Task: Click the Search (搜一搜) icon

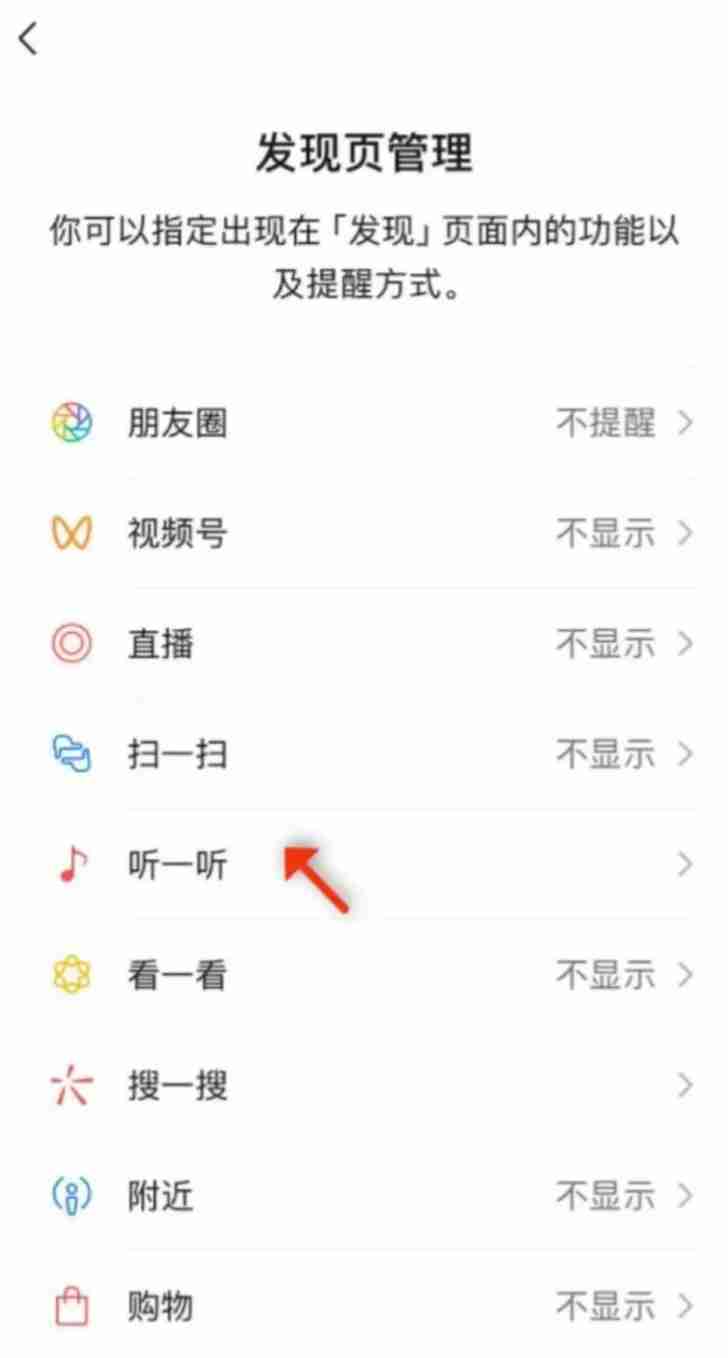Action: coord(69,1085)
